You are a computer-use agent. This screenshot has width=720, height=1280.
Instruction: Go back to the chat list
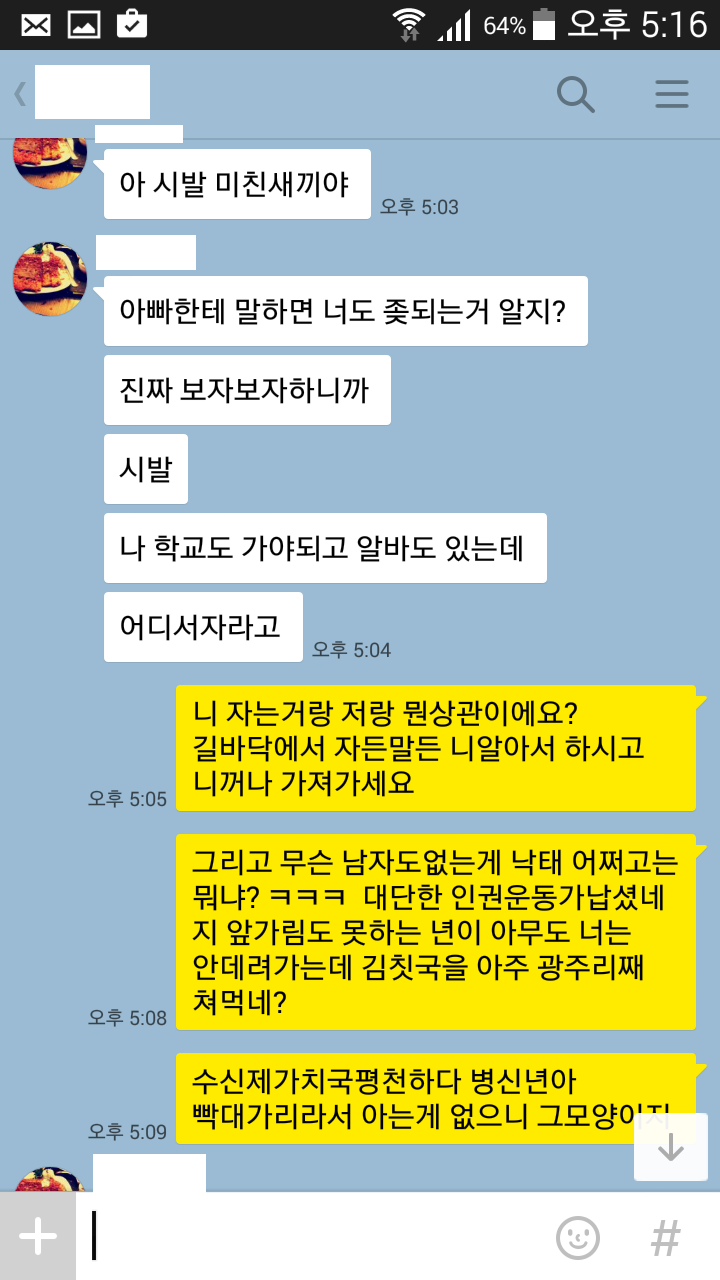(20, 95)
